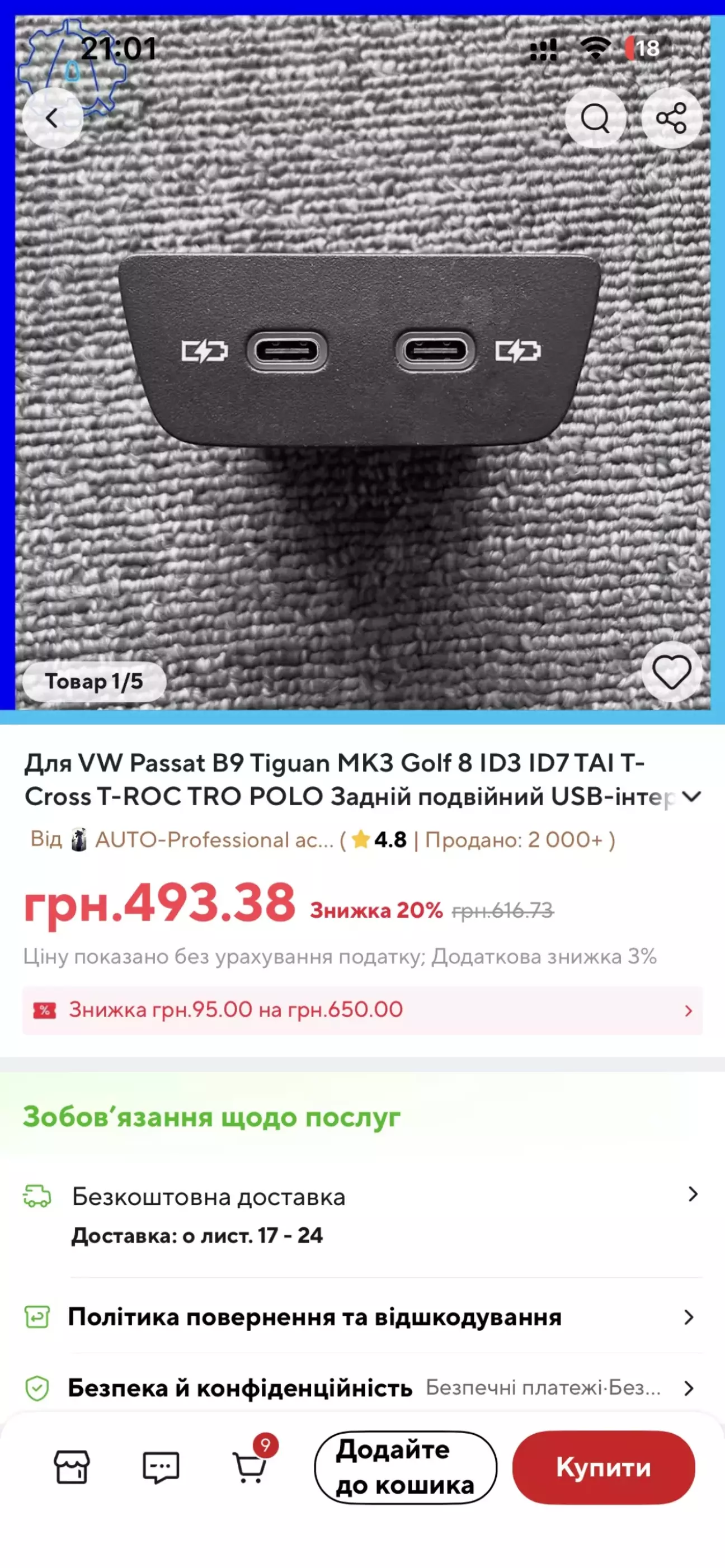Viewport: 725px width, 1568px height.
Task: Tap Додайте до кошика button
Action: [406, 1467]
